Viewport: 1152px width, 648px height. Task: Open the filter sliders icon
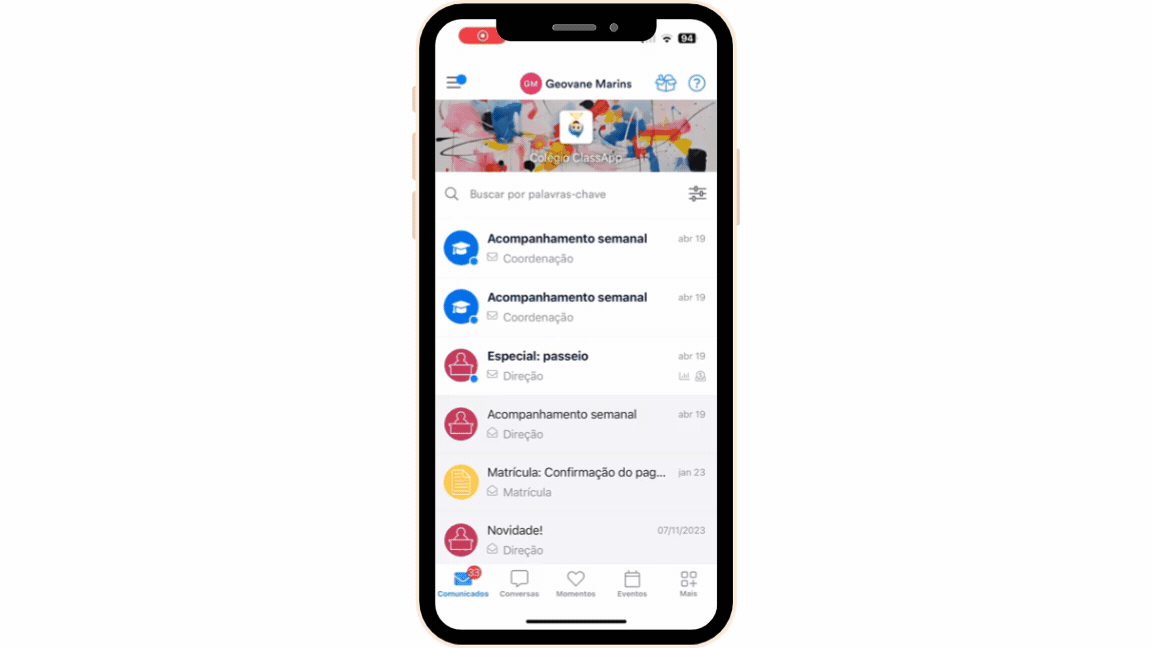[x=697, y=194]
